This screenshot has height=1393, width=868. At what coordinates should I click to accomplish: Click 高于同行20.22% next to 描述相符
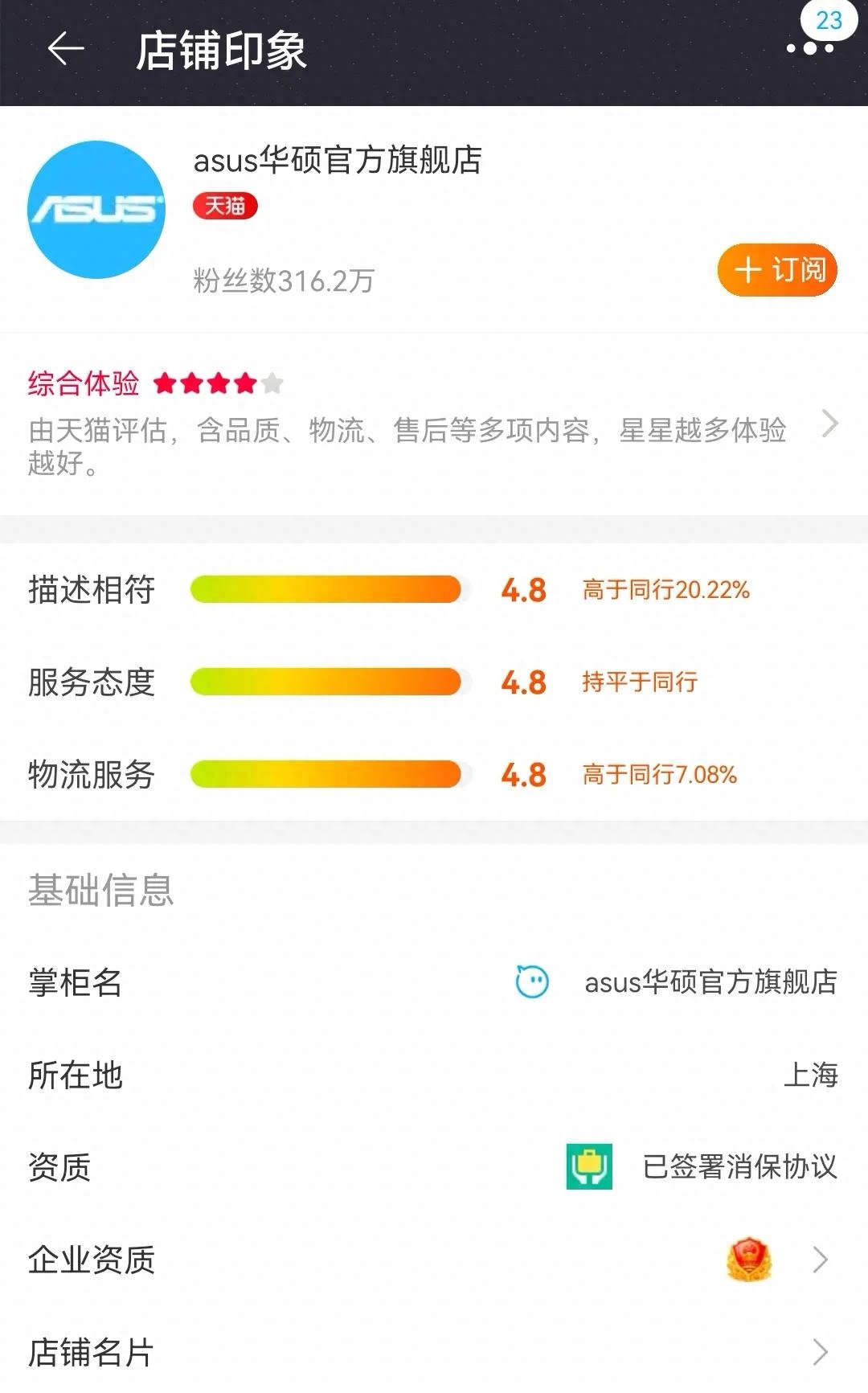[x=663, y=590]
